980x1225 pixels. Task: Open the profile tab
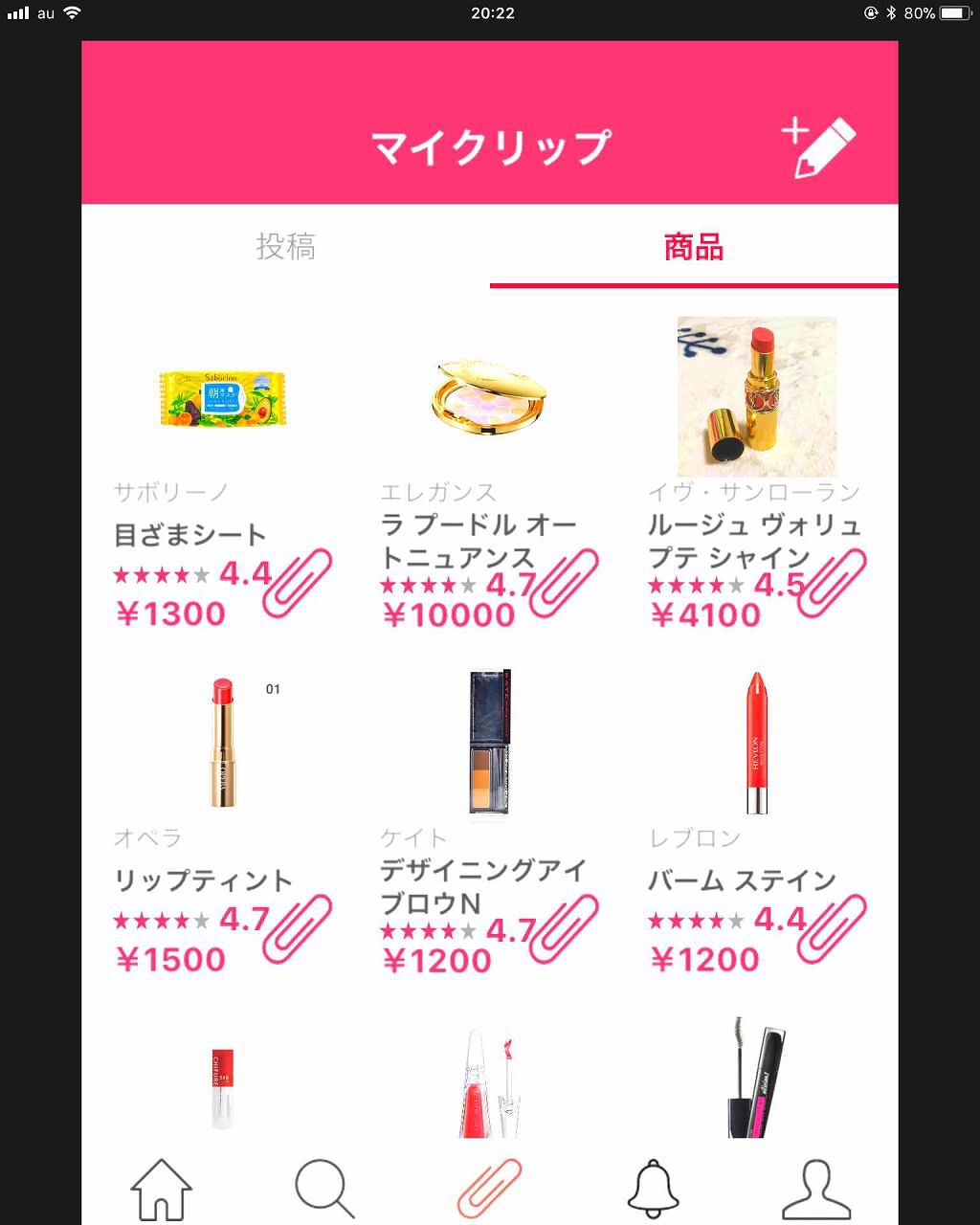pyautogui.click(x=816, y=1189)
